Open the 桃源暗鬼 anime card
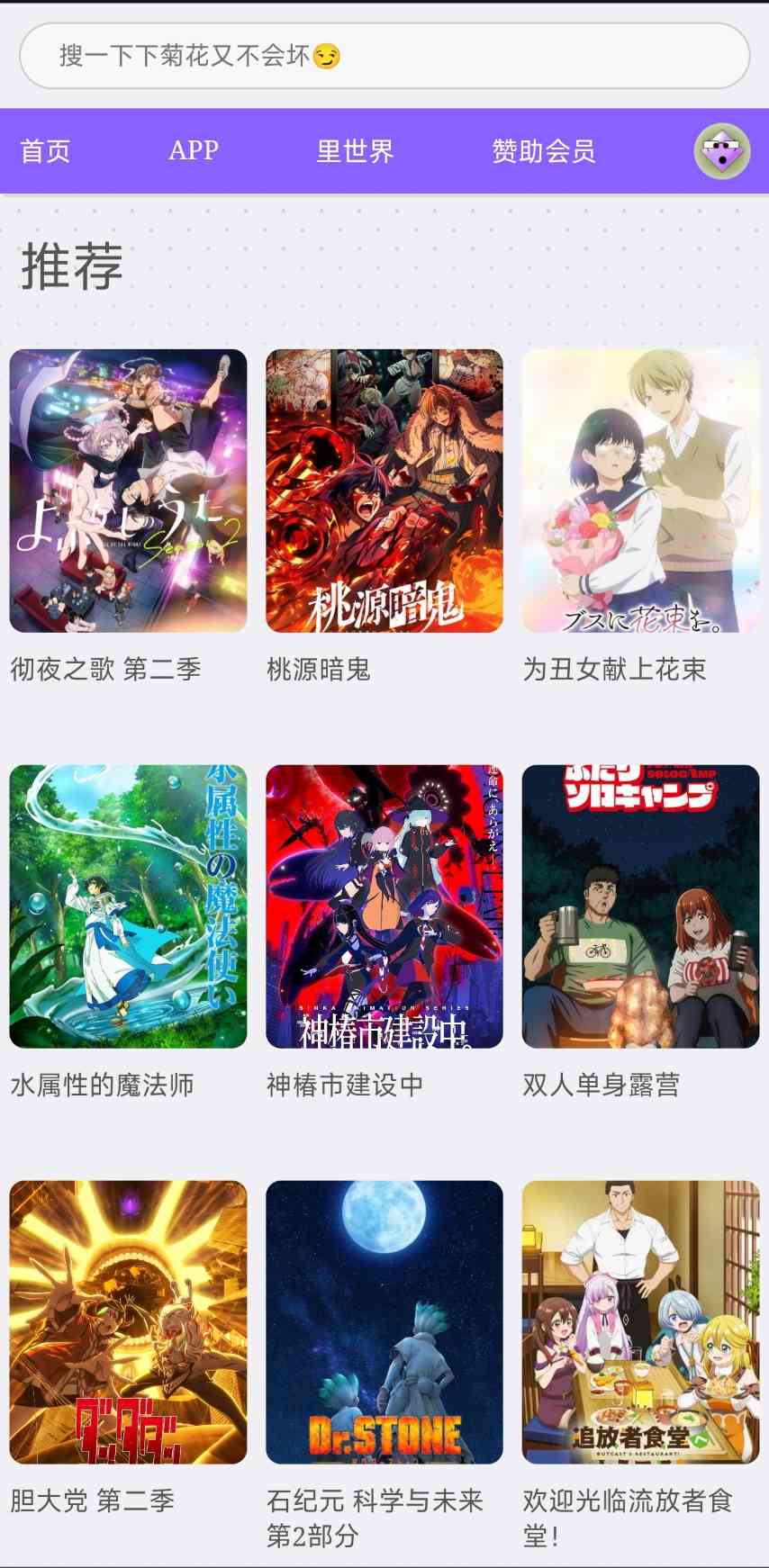The width and height of the screenshot is (769, 1568). [384, 491]
